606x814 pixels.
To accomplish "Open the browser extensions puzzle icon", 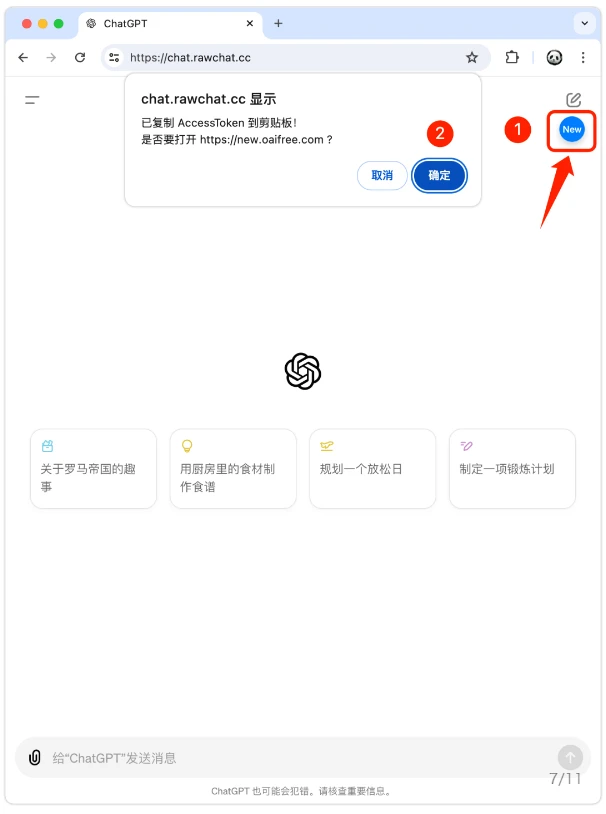I will pyautogui.click(x=512, y=58).
